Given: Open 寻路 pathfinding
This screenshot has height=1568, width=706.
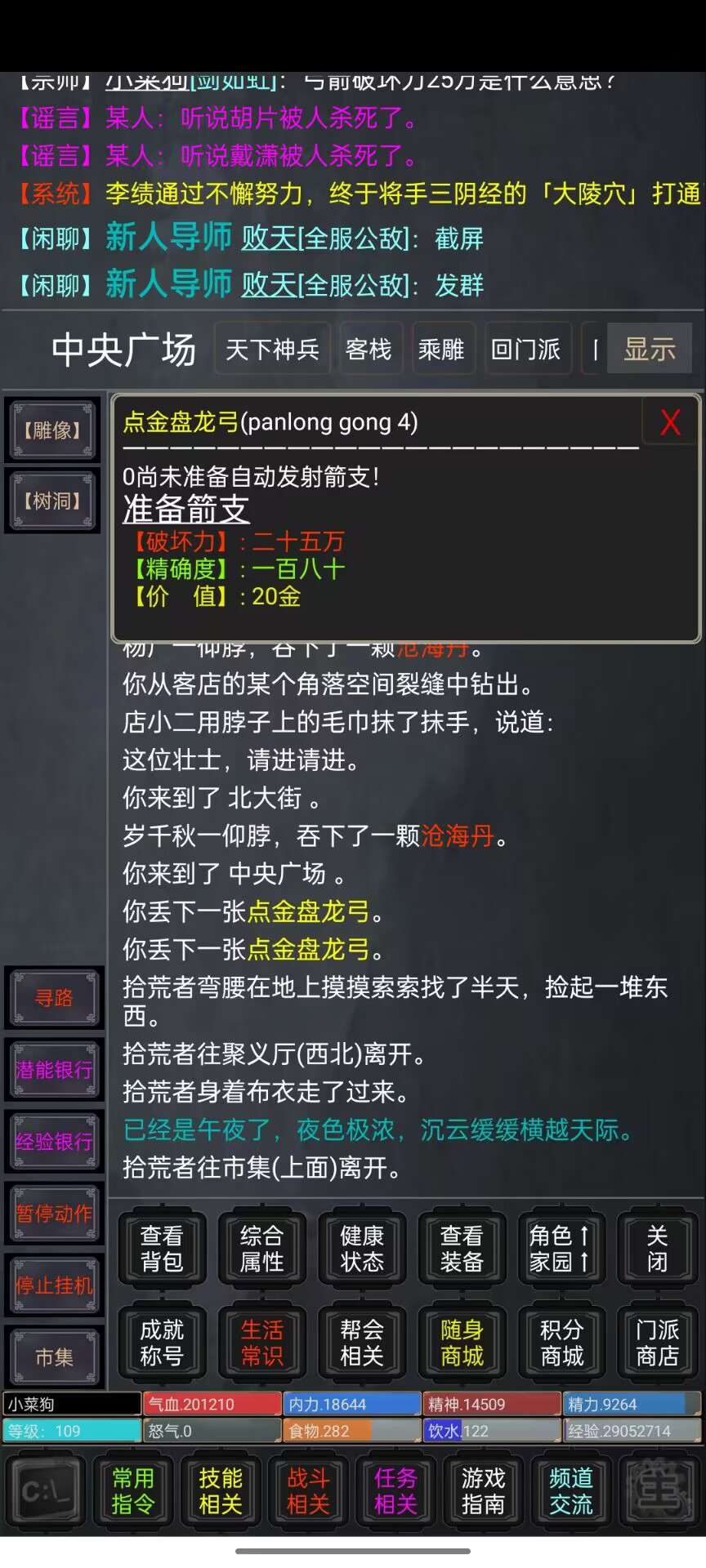Looking at the screenshot, I should click(x=54, y=998).
